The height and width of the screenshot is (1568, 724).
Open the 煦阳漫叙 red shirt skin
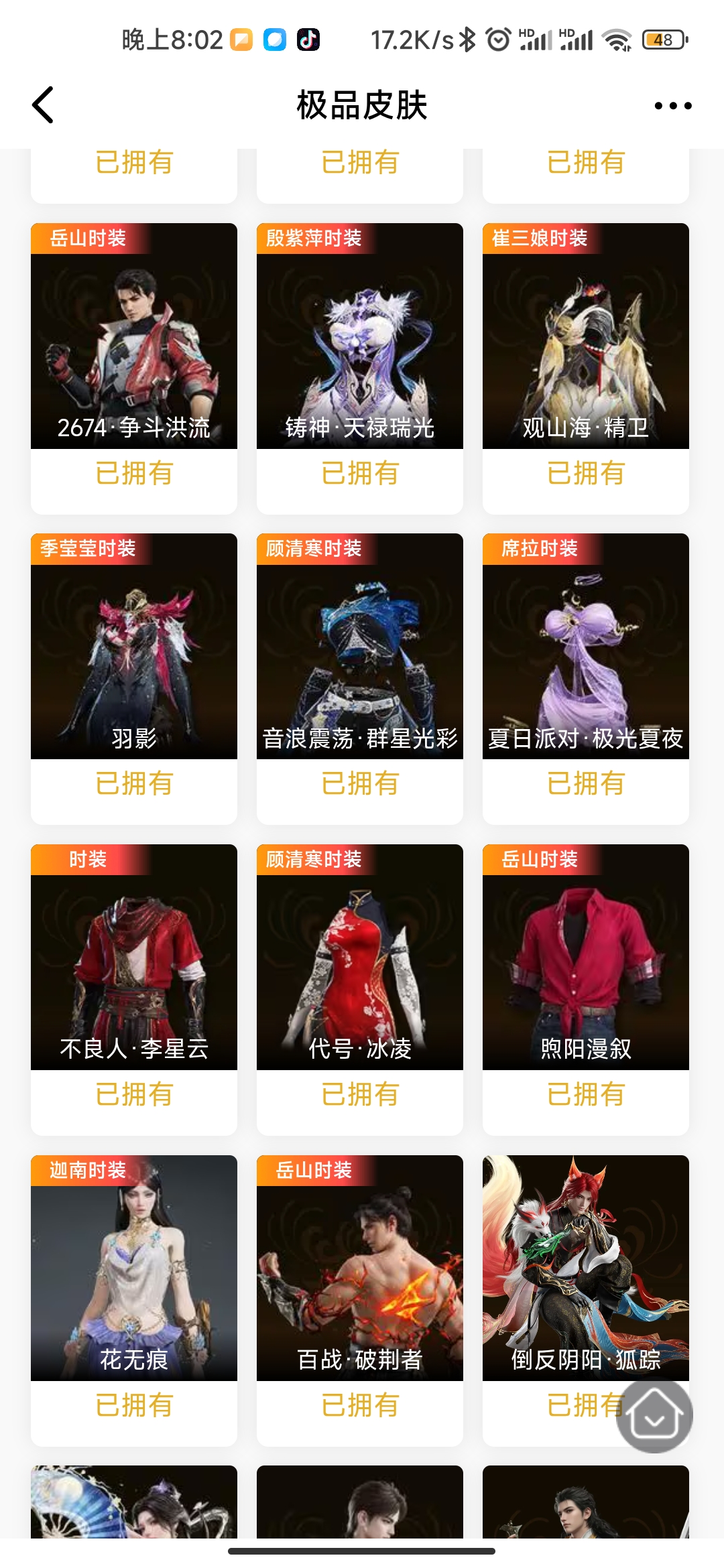[x=586, y=990]
